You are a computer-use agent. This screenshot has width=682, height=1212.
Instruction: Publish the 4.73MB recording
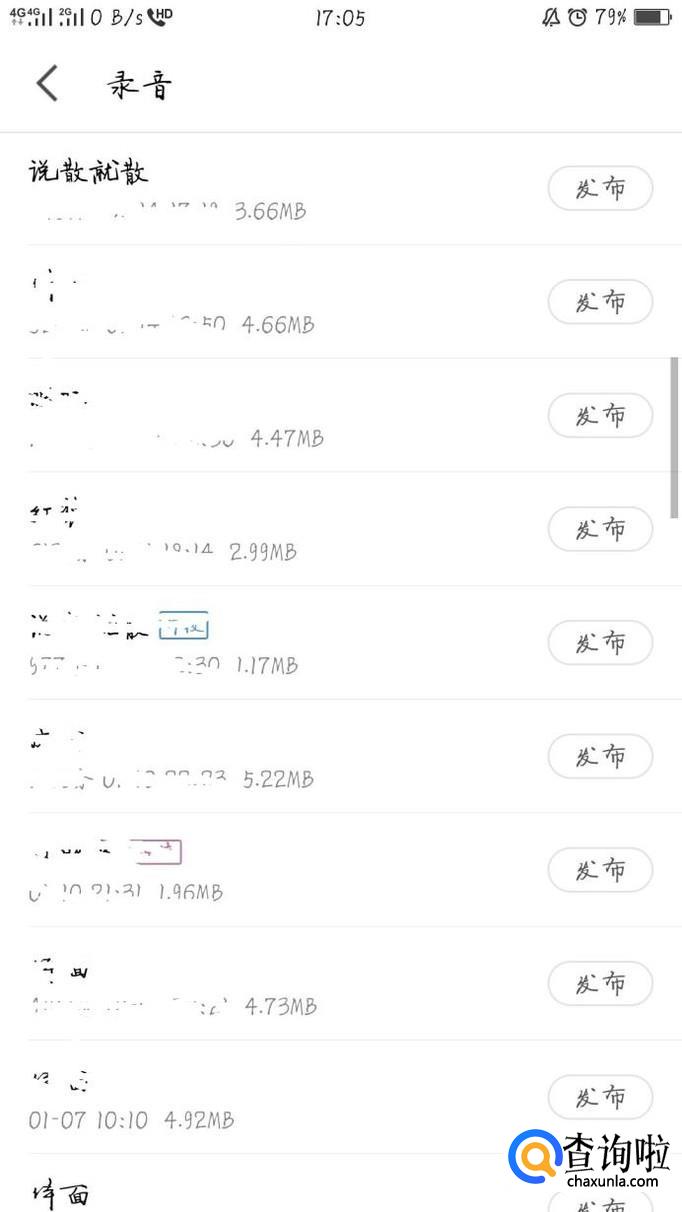click(600, 983)
